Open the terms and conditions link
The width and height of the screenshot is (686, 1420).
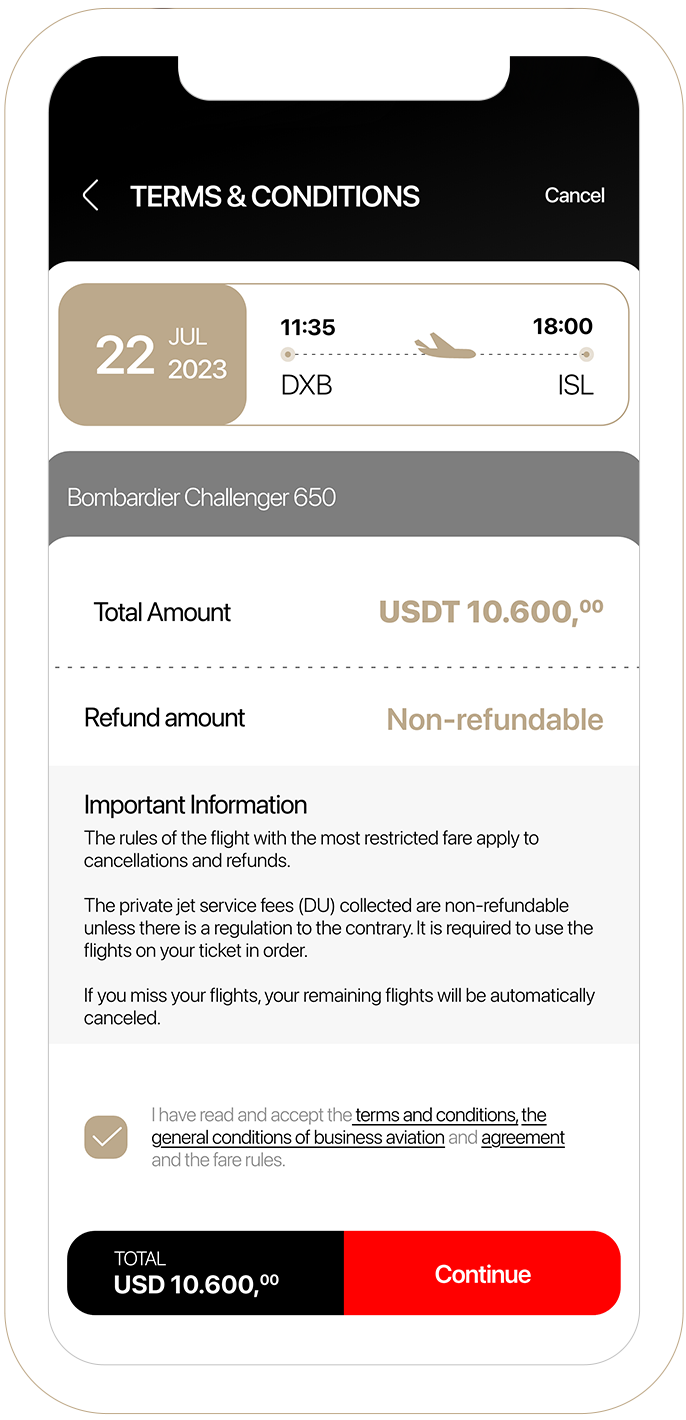tap(435, 1114)
